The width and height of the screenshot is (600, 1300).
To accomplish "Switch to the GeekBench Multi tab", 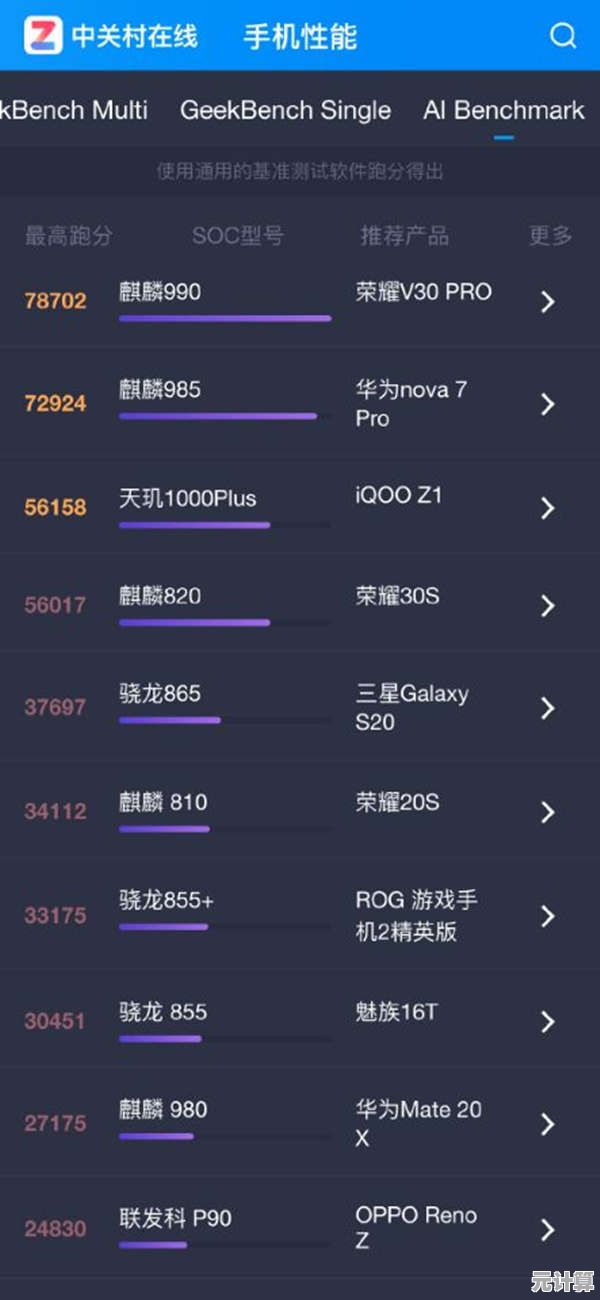I will pos(74,110).
